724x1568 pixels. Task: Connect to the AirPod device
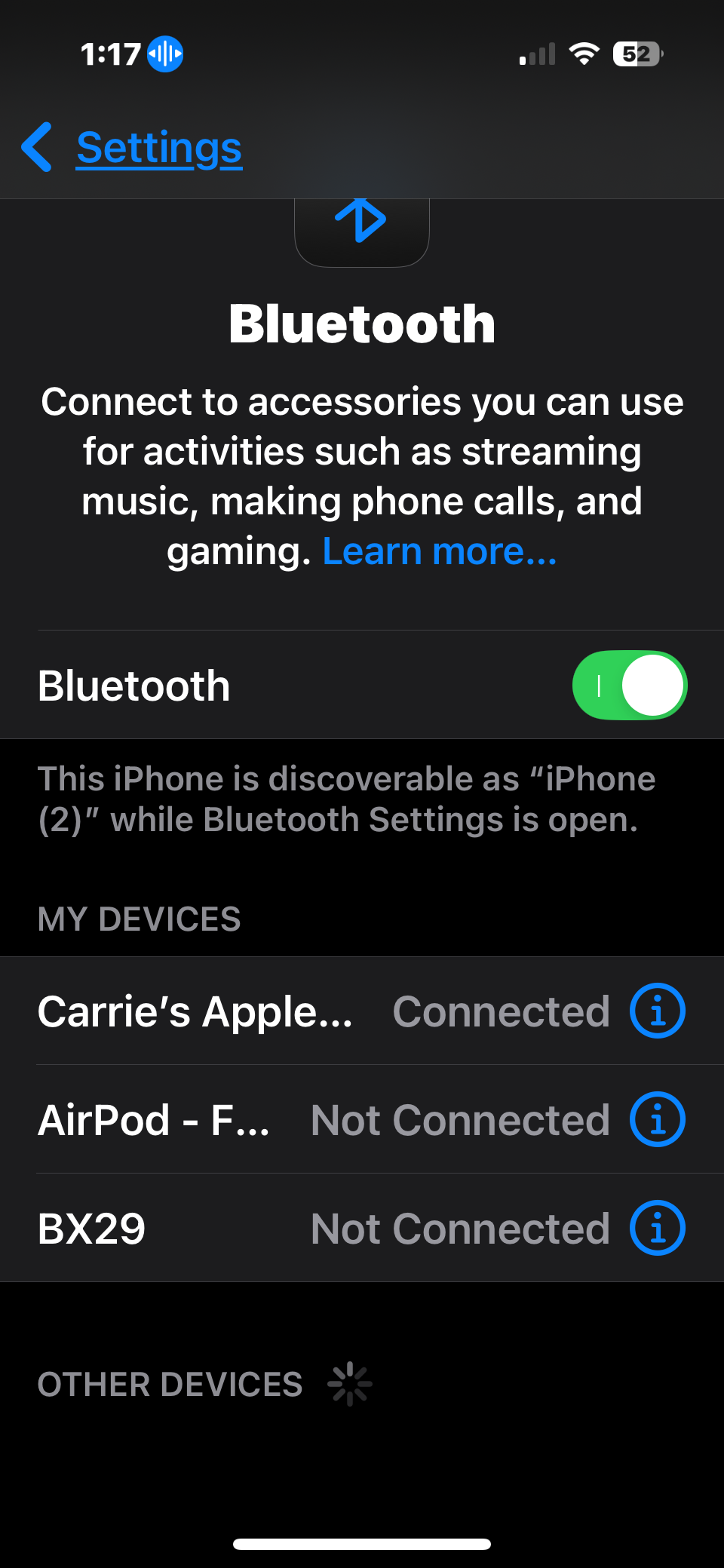pyautogui.click(x=155, y=1120)
